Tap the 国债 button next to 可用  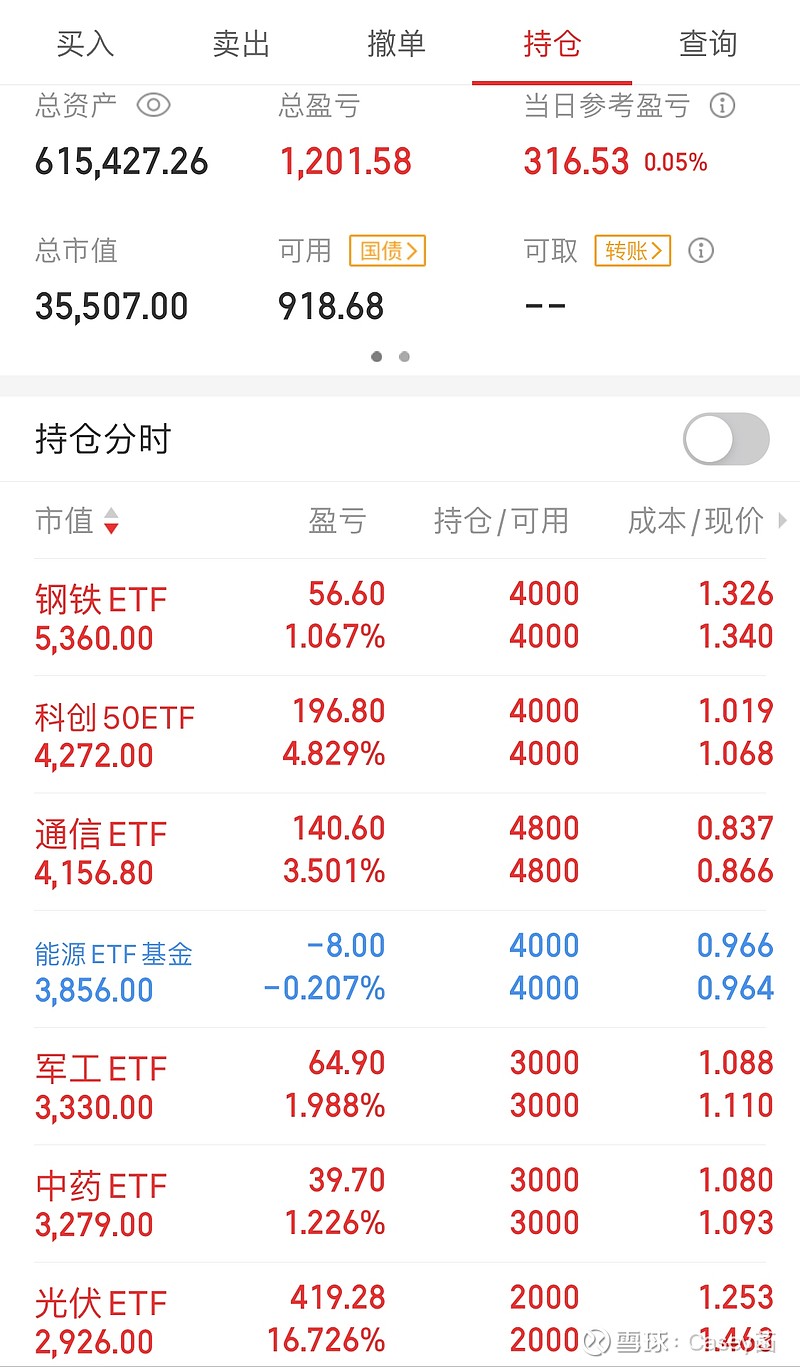tap(387, 250)
